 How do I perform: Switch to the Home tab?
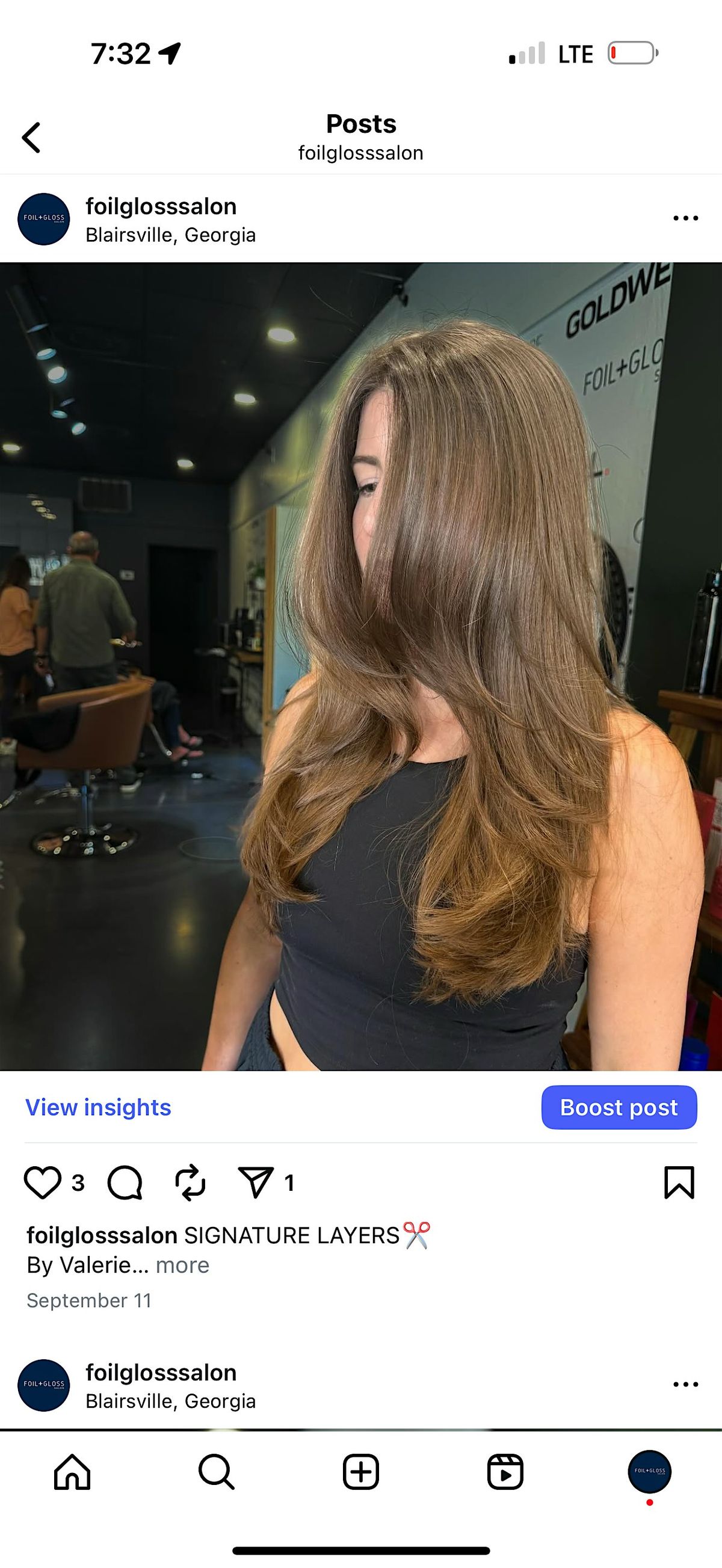72,1472
